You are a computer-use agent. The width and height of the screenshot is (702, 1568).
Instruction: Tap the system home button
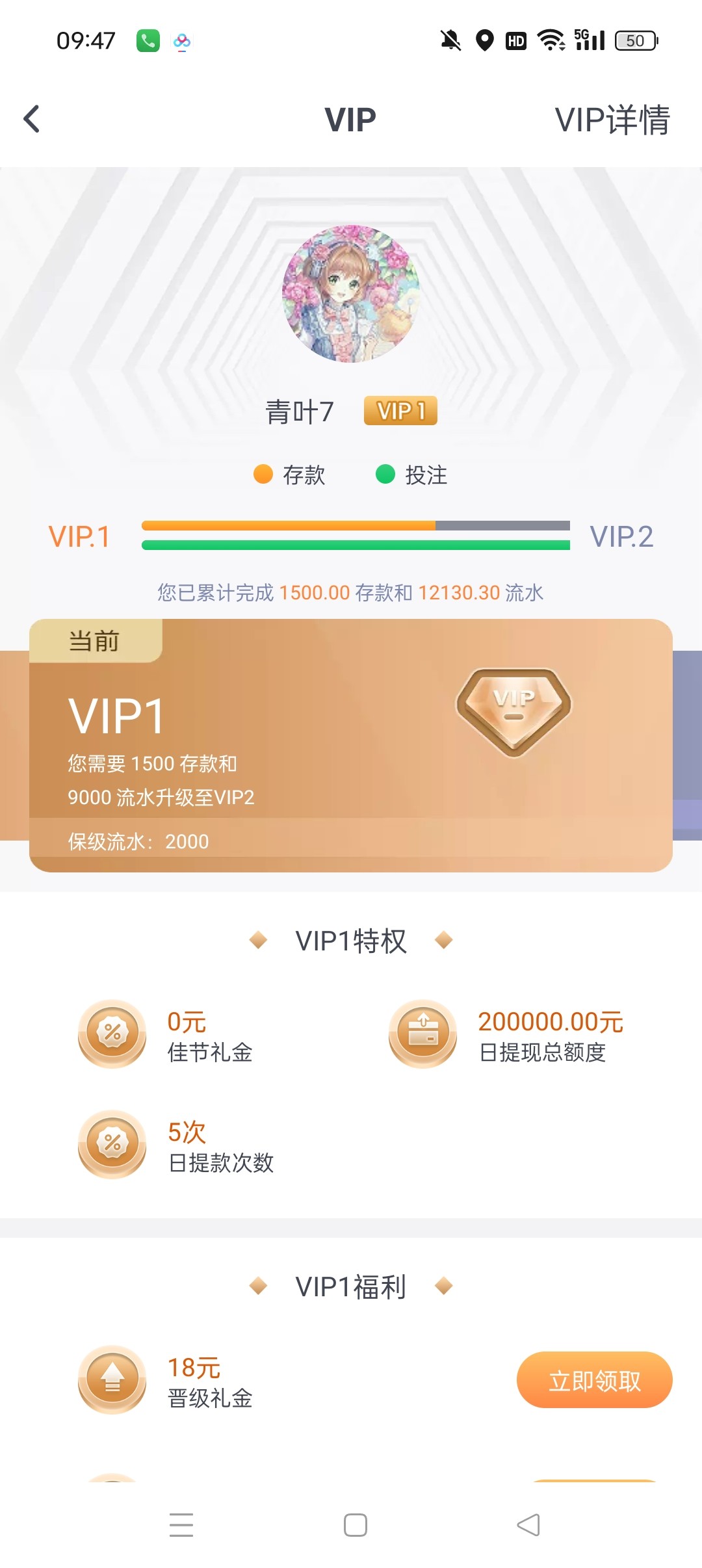pyautogui.click(x=355, y=1524)
